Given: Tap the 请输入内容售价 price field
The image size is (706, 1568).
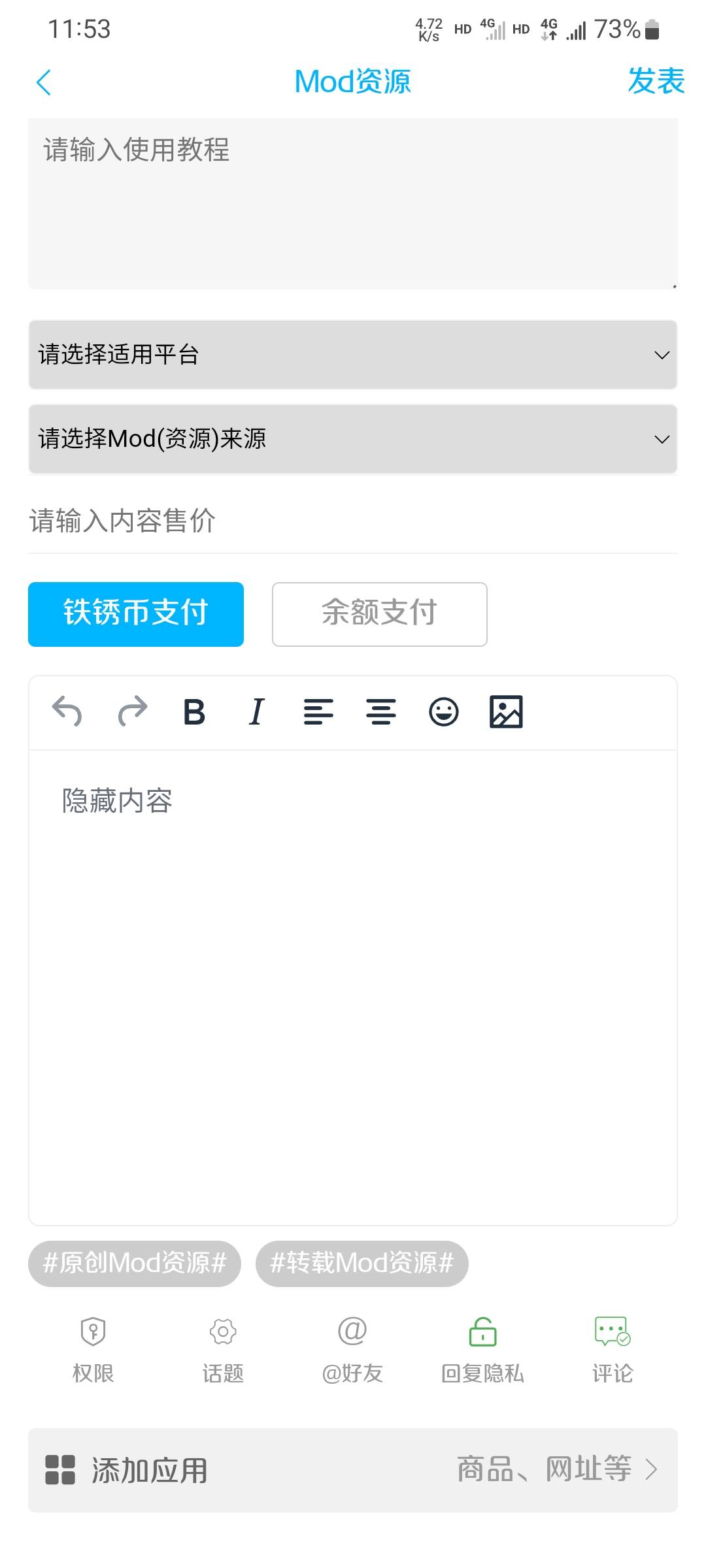Looking at the screenshot, I should point(352,521).
